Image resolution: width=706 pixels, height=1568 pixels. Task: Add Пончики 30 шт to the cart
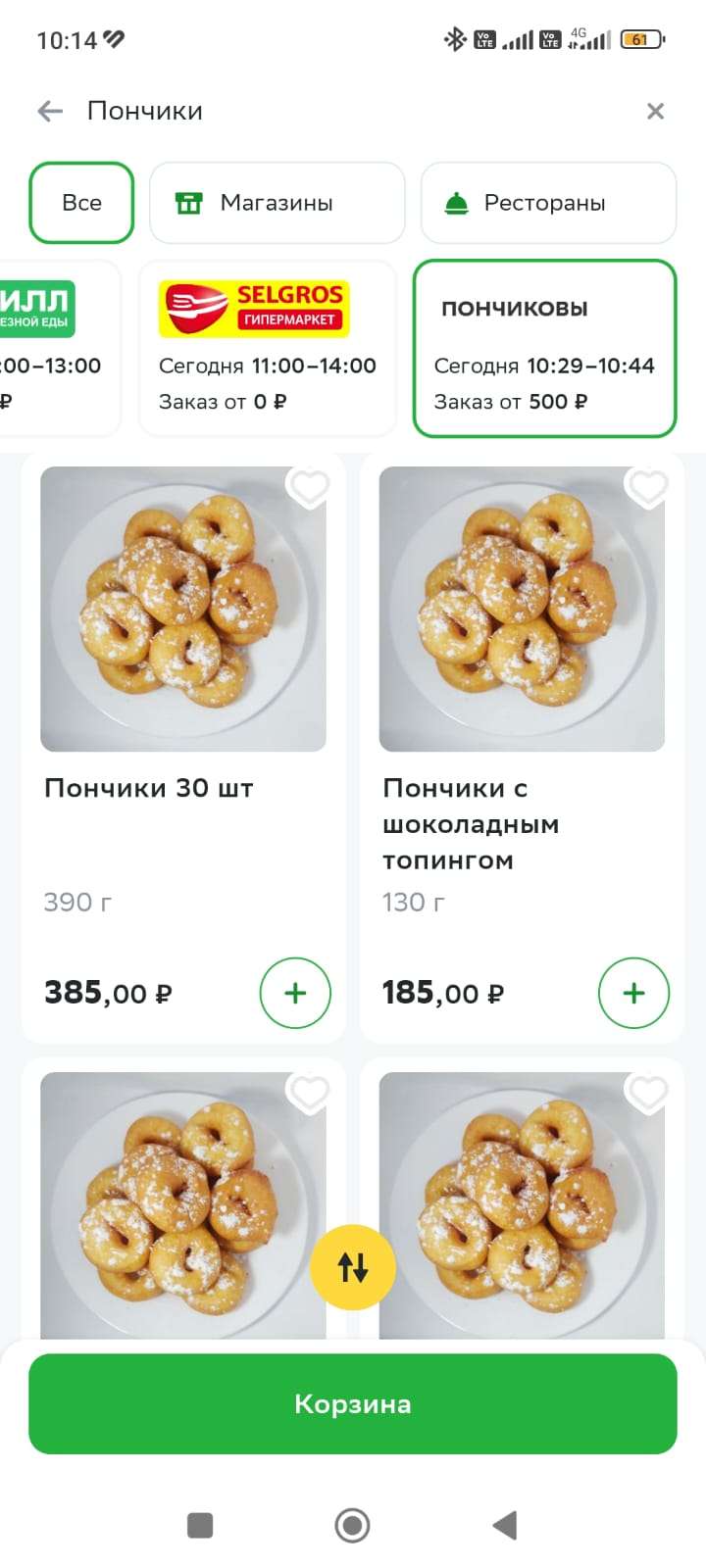(x=295, y=993)
